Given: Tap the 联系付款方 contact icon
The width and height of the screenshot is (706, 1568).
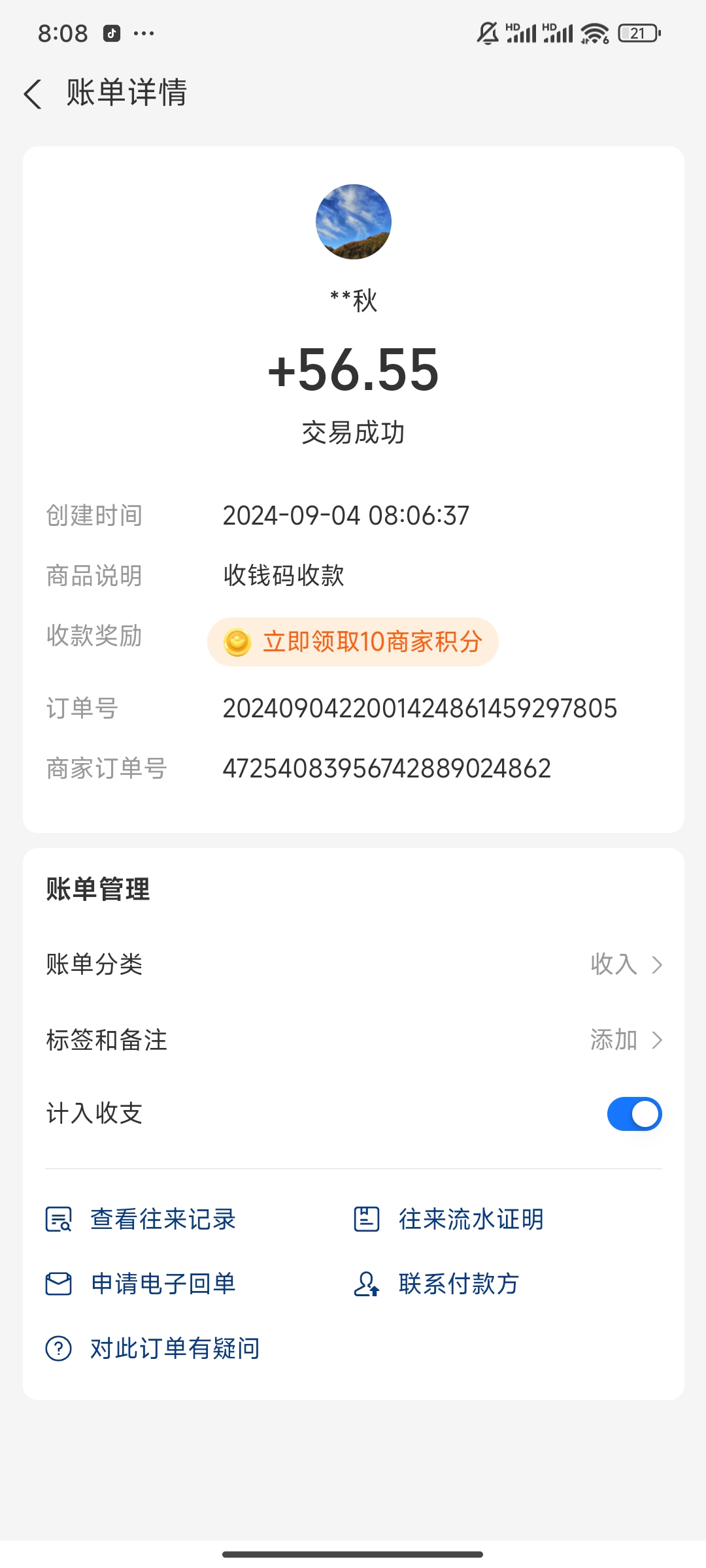Looking at the screenshot, I should point(368,1283).
